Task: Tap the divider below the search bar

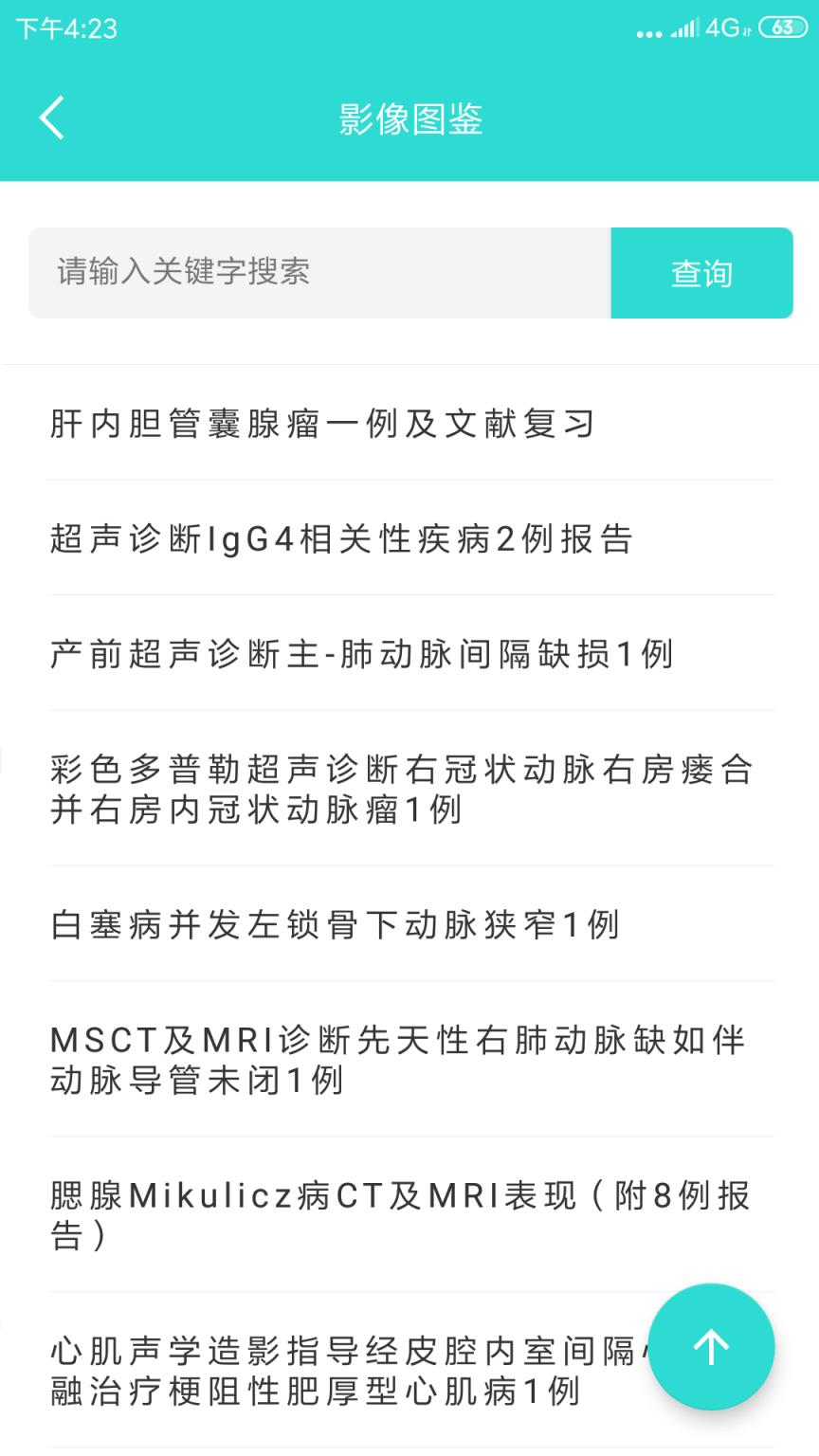Action: 409,360
